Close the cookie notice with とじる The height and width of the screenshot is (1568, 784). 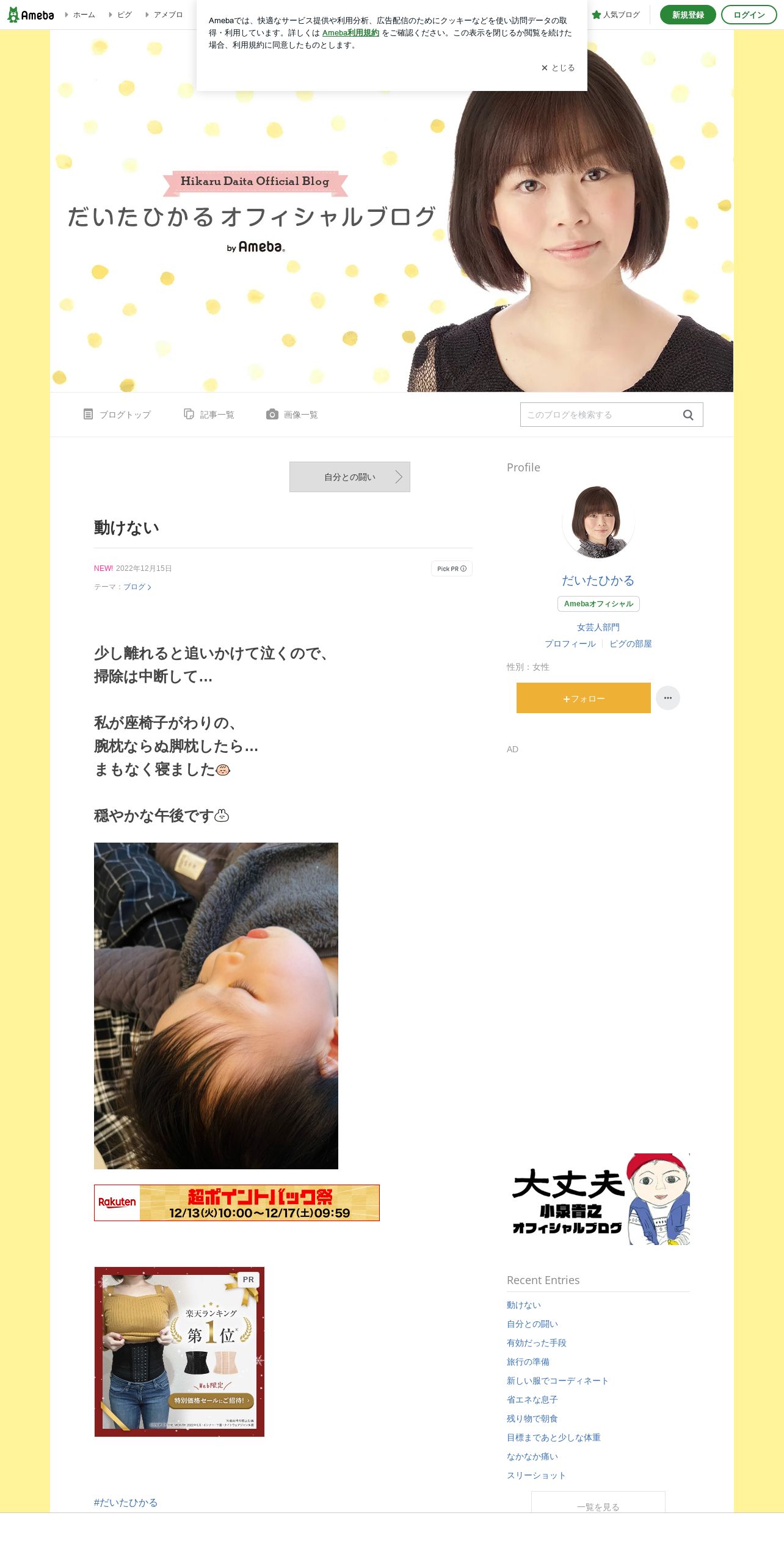558,68
